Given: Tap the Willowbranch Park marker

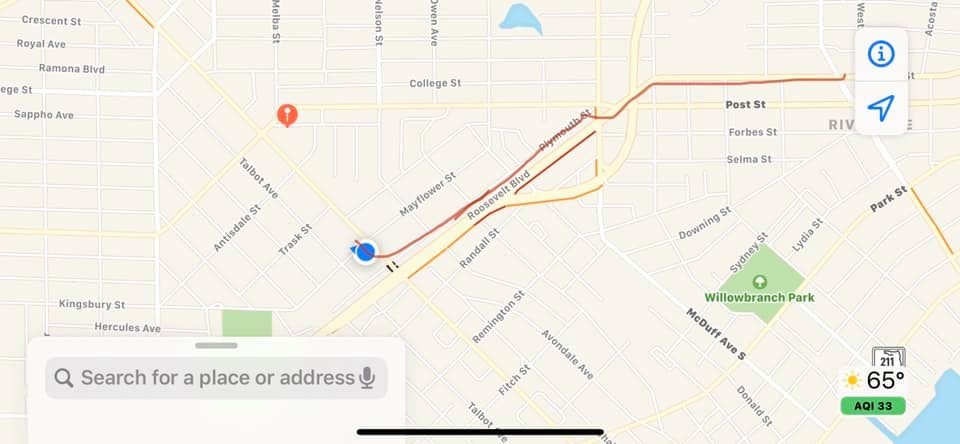Looking at the screenshot, I should [759, 282].
